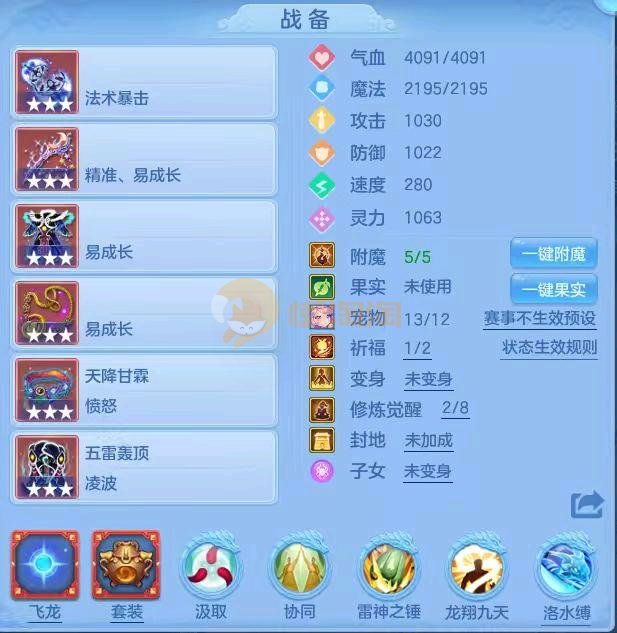Select the 龙翔九天 skill
617x633 pixels.
point(477,568)
